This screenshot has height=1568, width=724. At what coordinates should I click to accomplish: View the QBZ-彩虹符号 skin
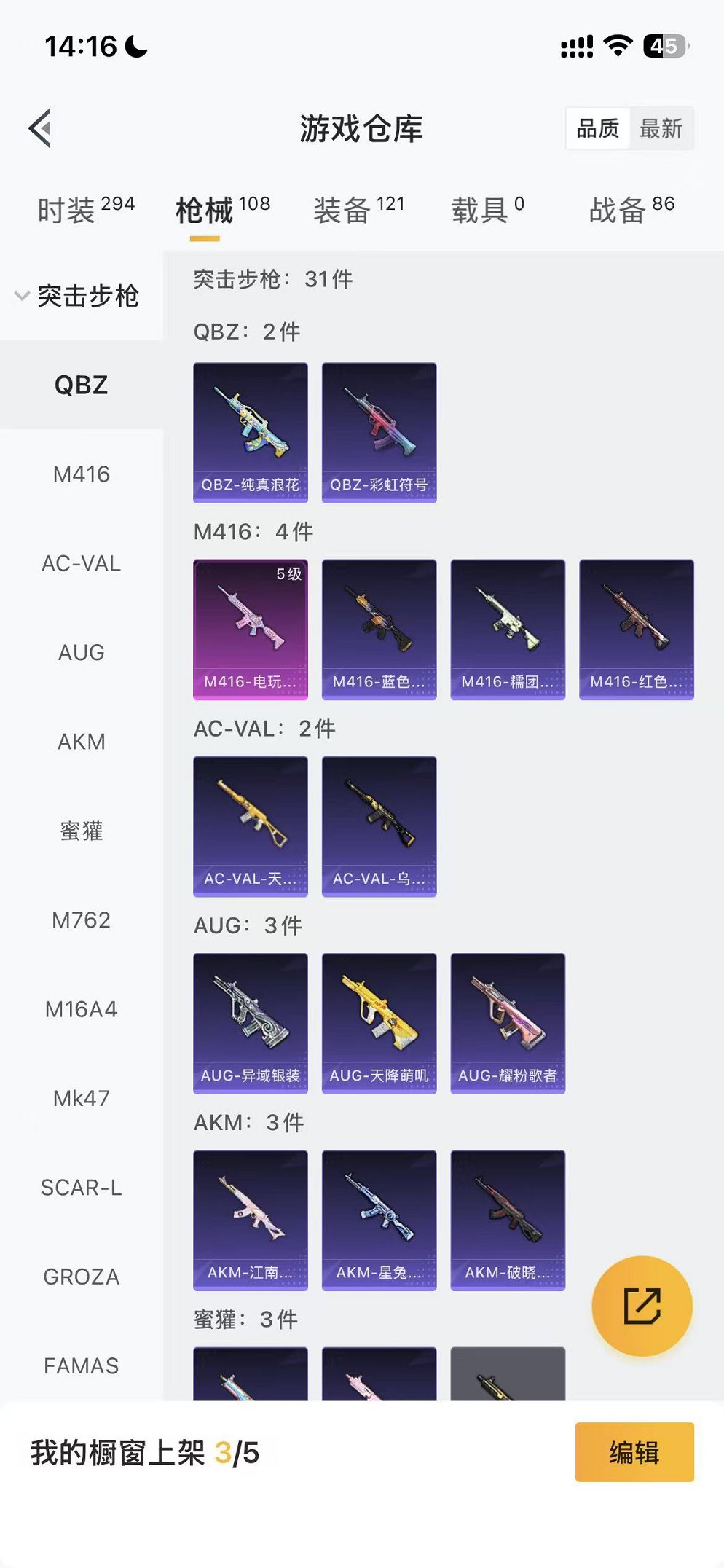379,432
